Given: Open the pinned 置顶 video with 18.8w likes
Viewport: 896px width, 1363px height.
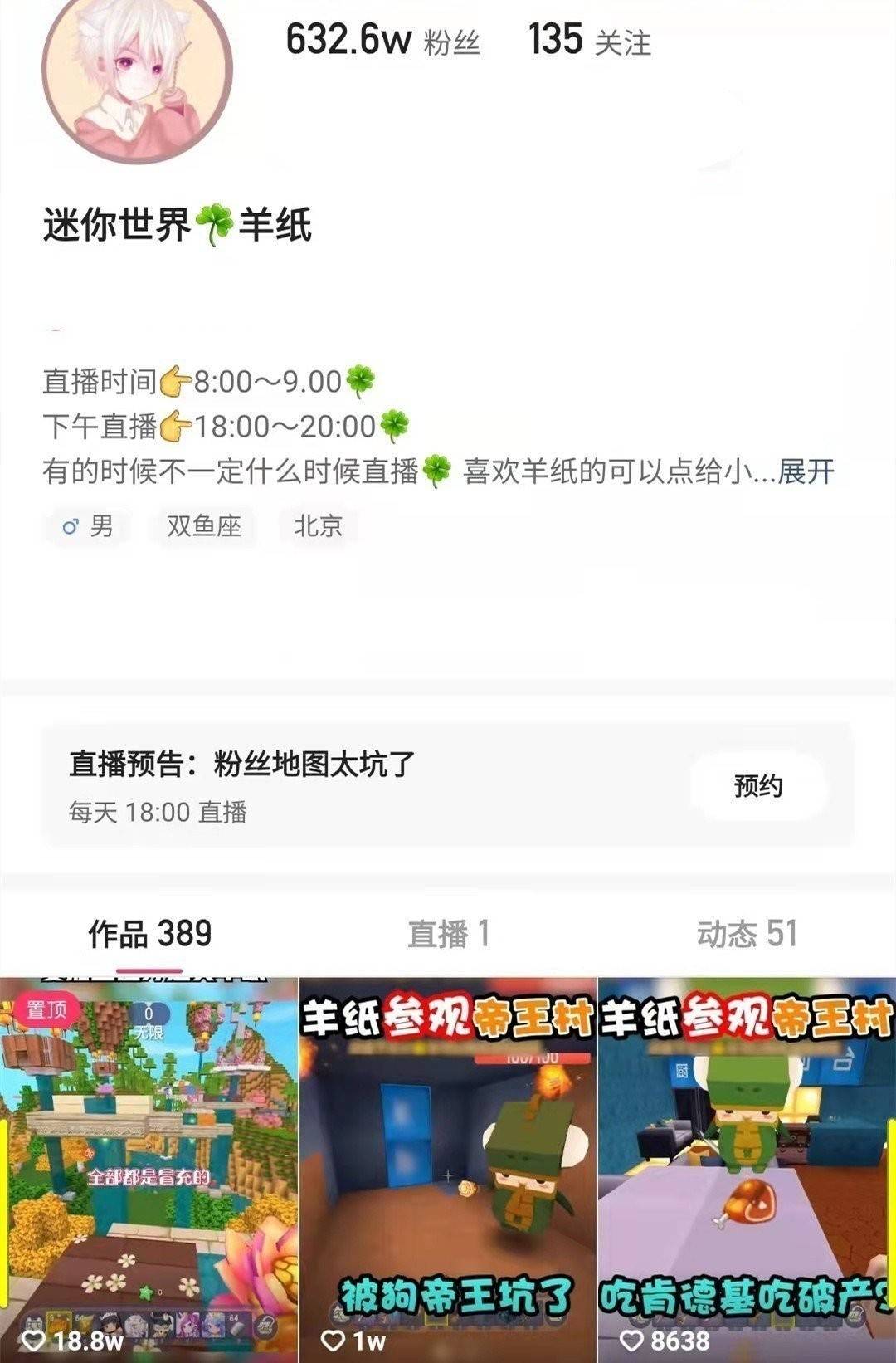Looking at the screenshot, I should pyautogui.click(x=149, y=1170).
